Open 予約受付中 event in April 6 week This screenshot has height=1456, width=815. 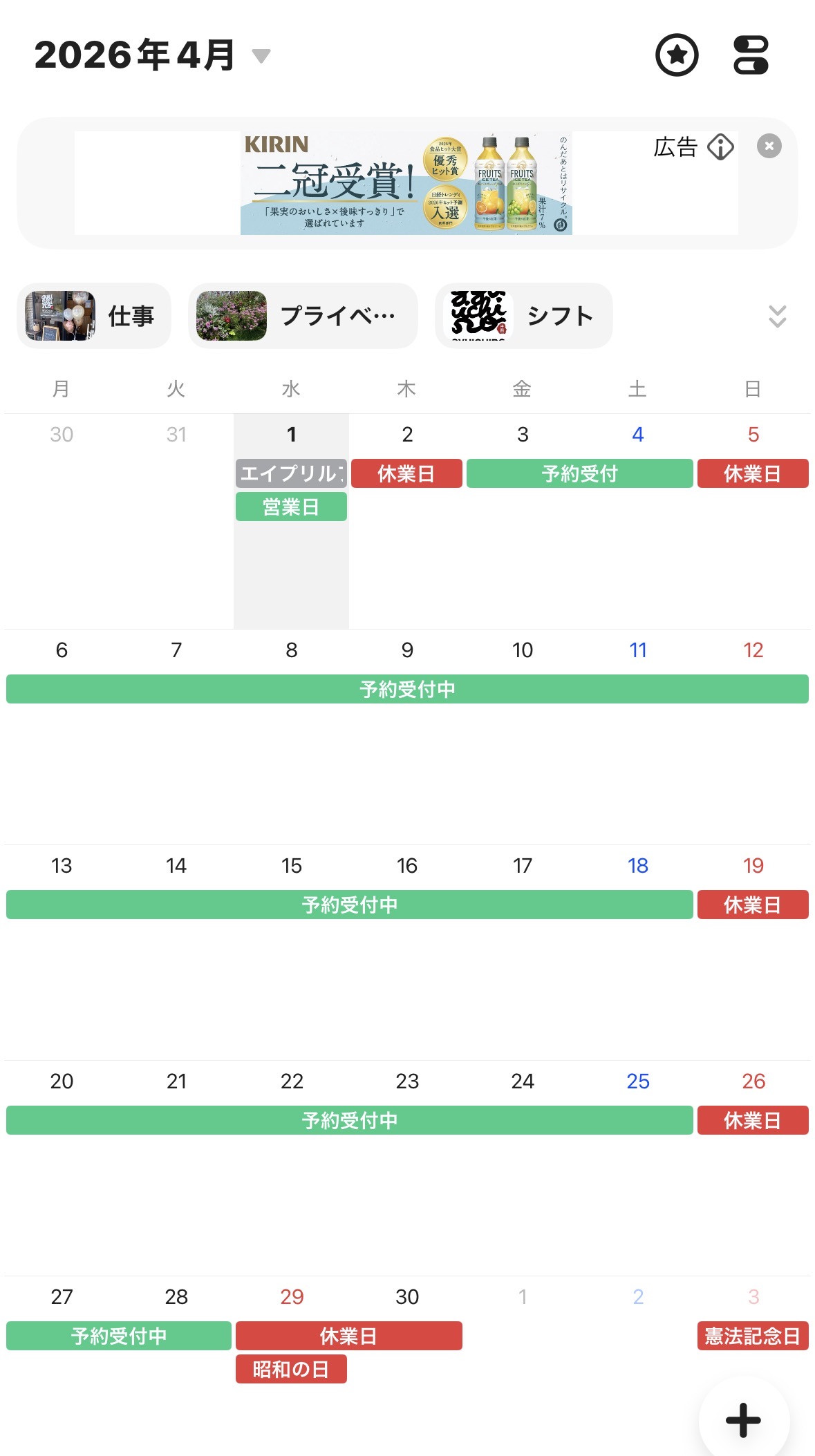point(407,689)
